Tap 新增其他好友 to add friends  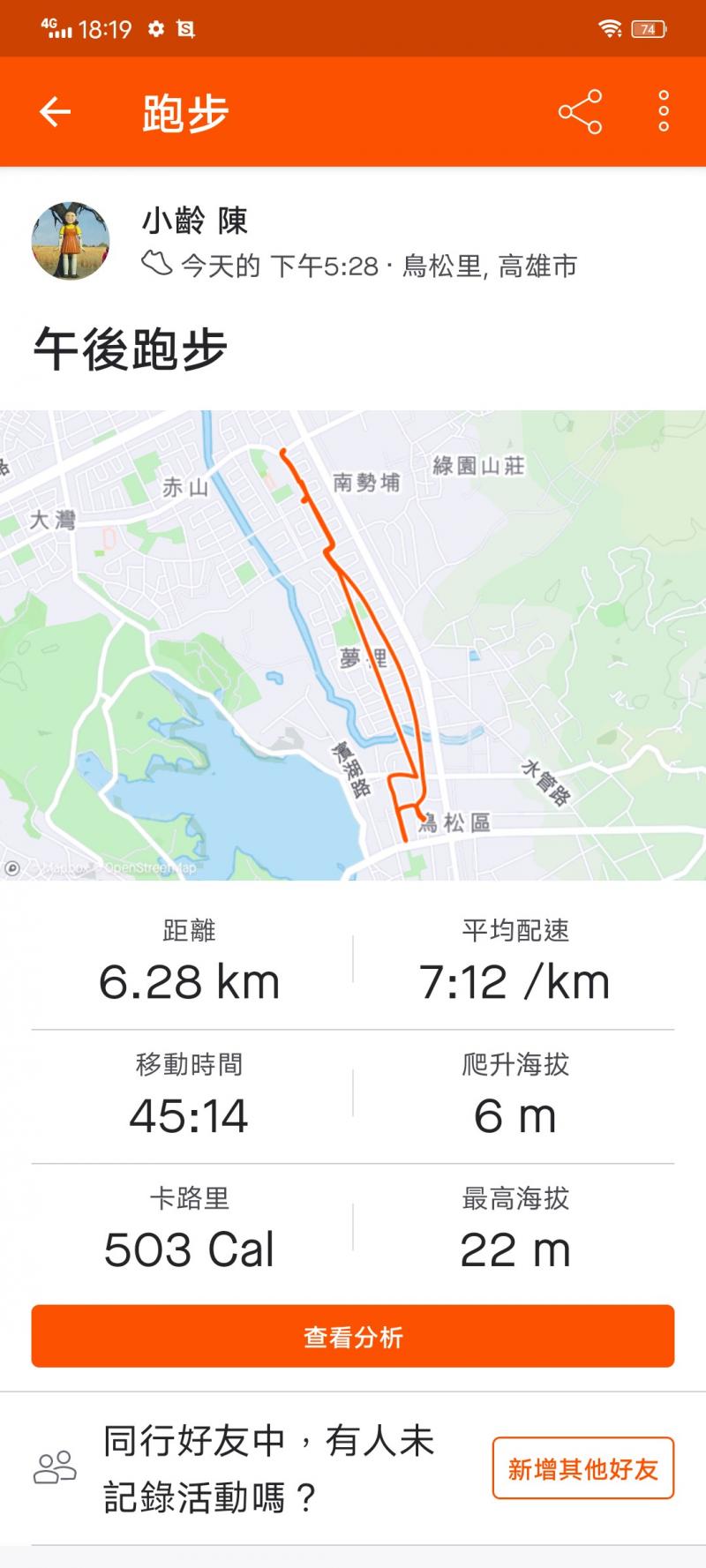tap(582, 1468)
